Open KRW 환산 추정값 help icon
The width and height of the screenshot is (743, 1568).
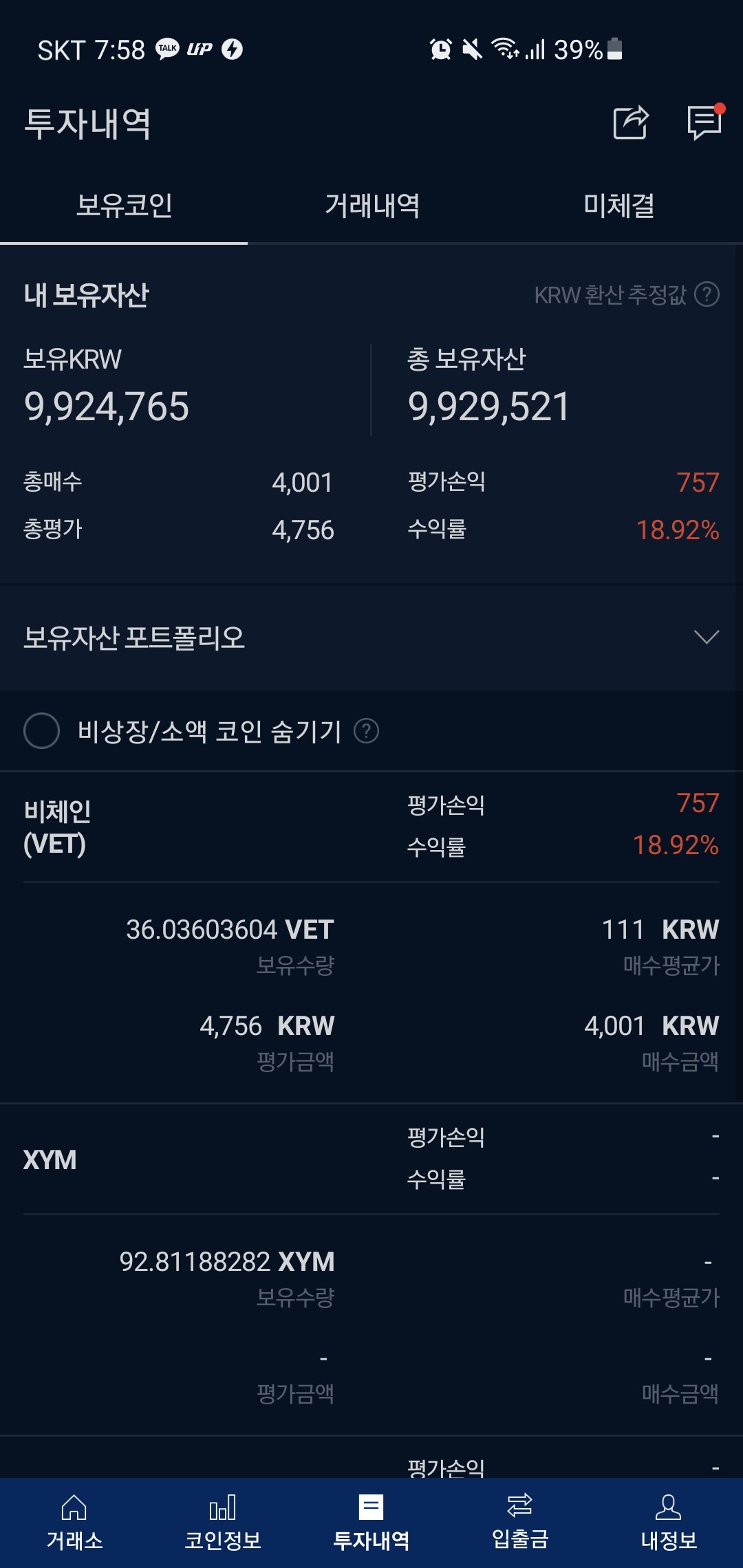pos(707,294)
